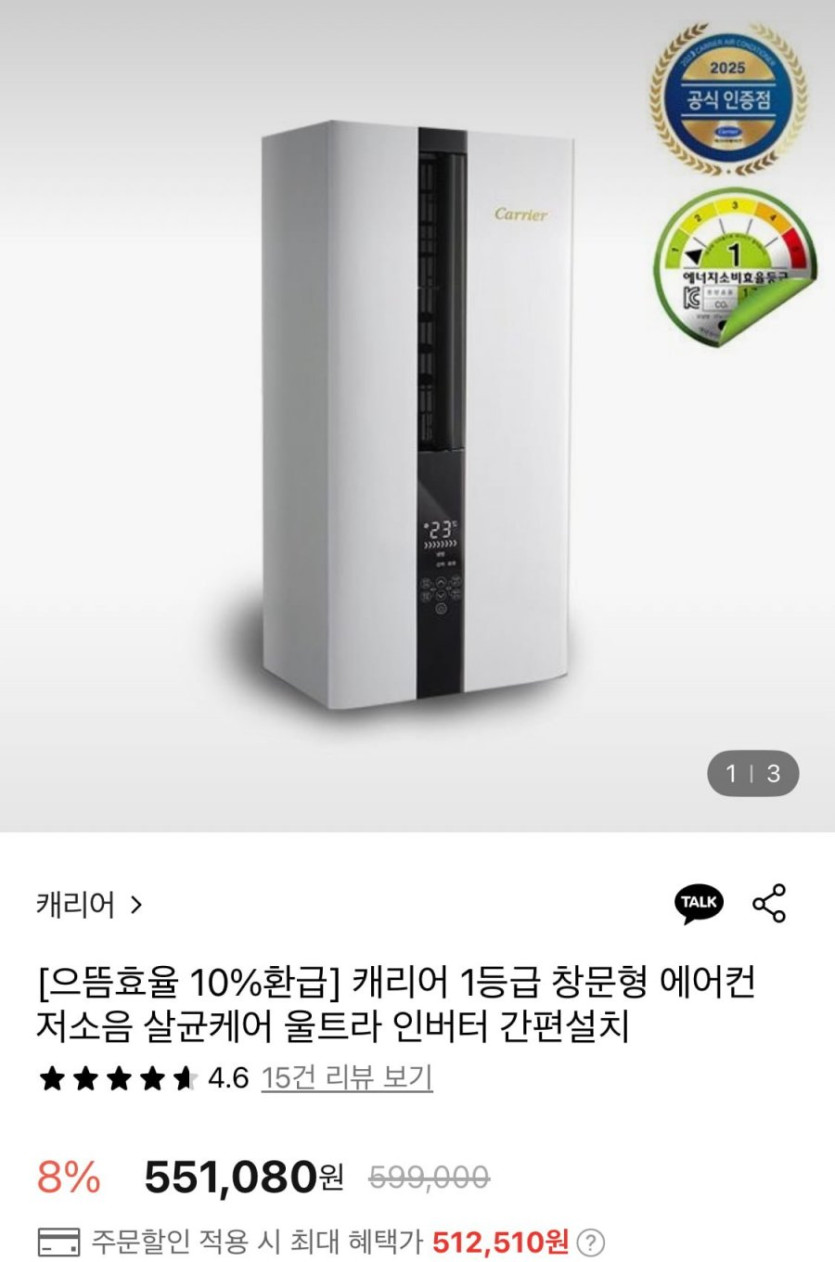Screen dimensions: 835x1262
Task: View the 15건 리뷰 보기 reviews link
Action: [347, 1078]
